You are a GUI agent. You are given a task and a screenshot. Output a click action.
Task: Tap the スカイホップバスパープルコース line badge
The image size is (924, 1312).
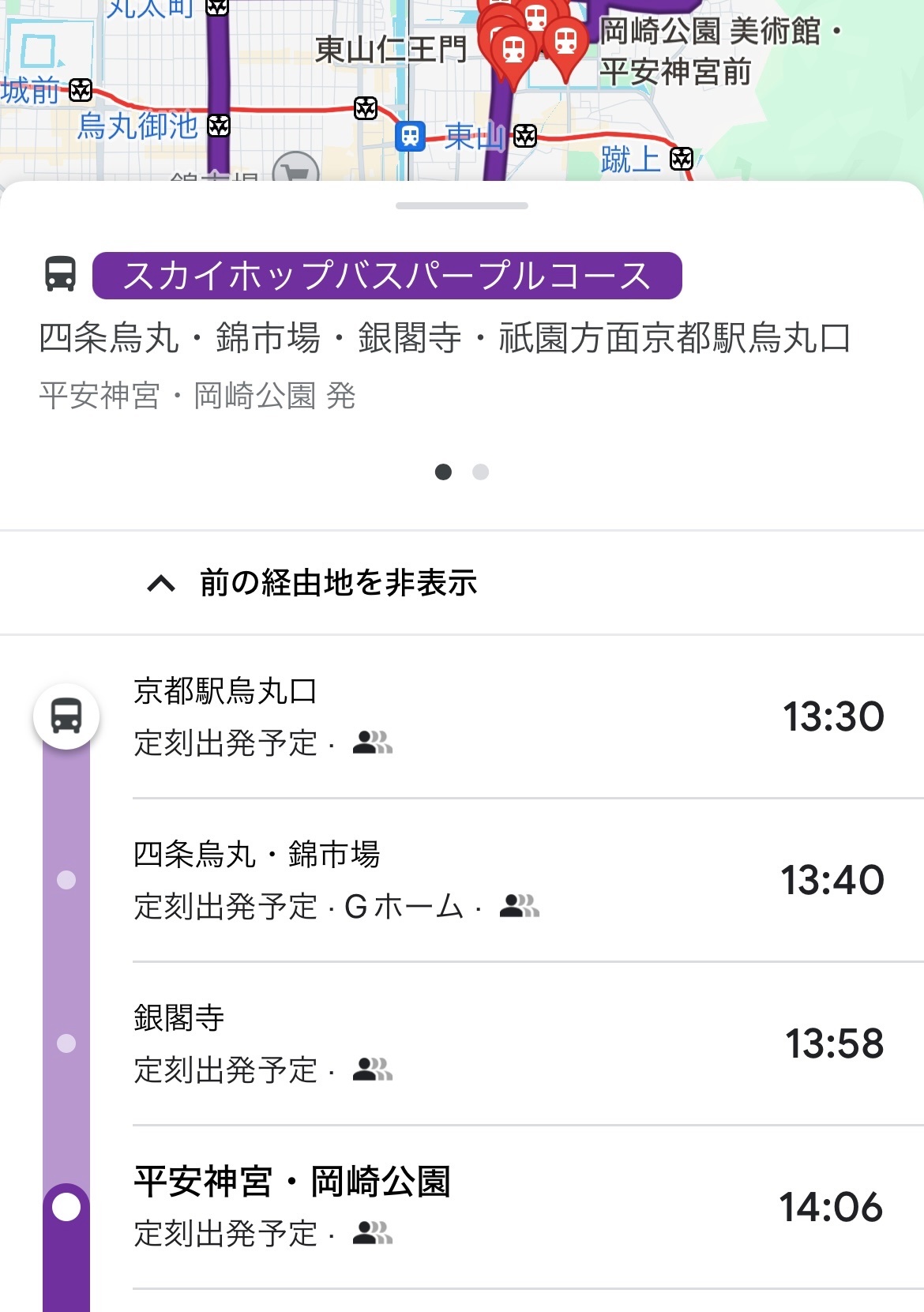[x=387, y=276]
